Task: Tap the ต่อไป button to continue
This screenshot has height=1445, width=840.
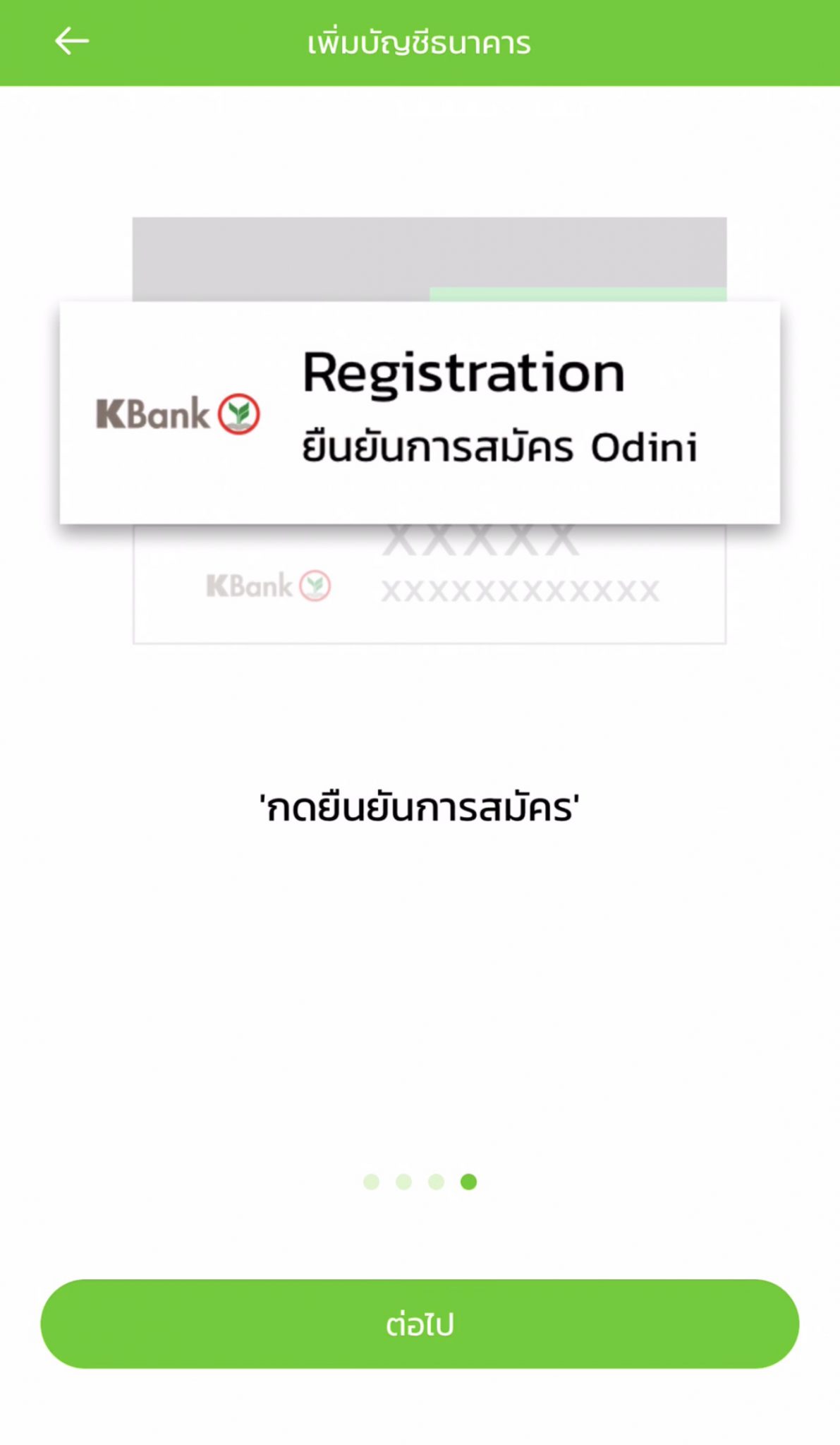Action: [420, 1324]
